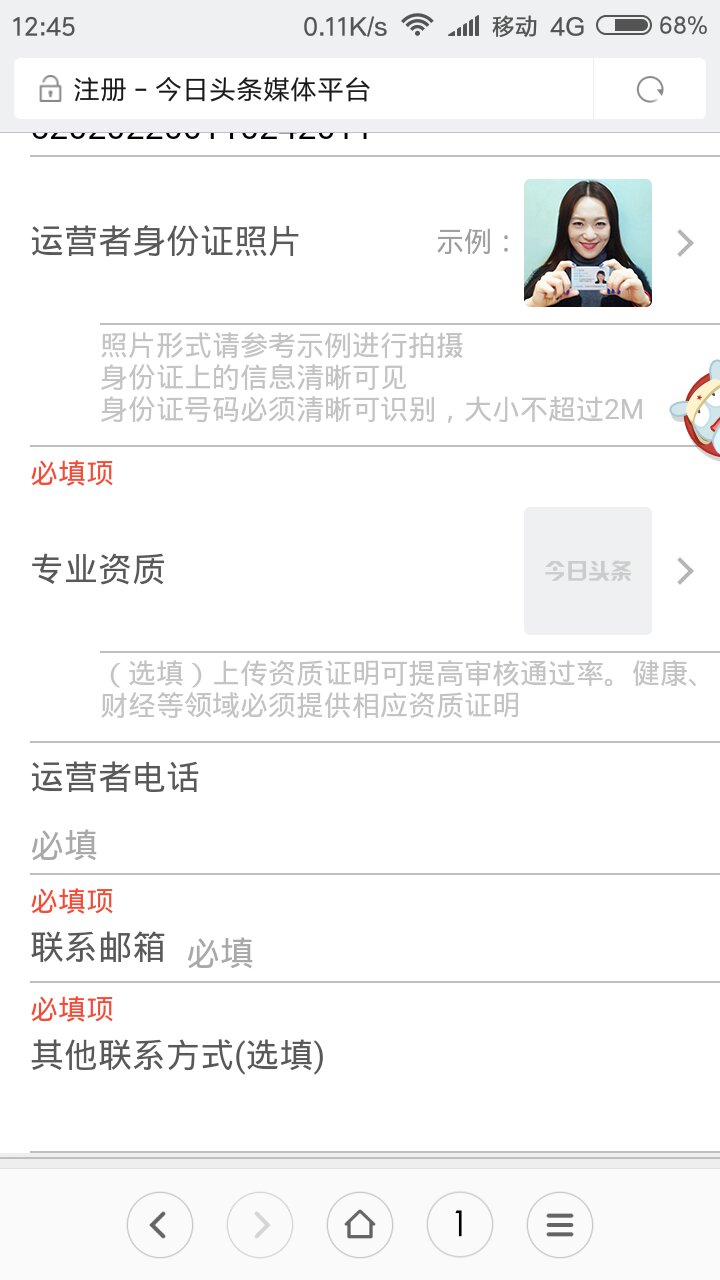Open the browser options via the hamburger icon
The width and height of the screenshot is (720, 1280).
[x=560, y=1224]
